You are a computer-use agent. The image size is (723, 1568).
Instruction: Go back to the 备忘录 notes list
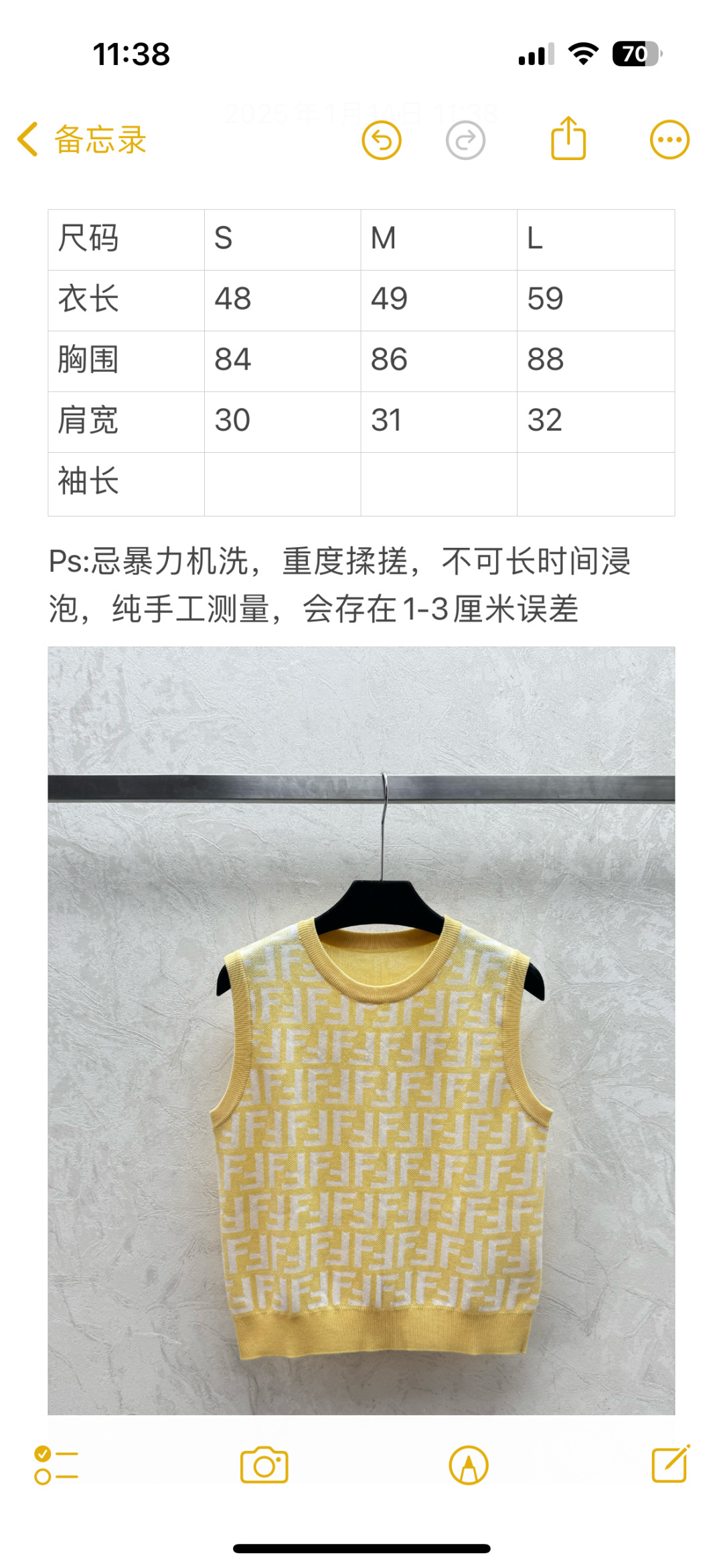[82, 140]
